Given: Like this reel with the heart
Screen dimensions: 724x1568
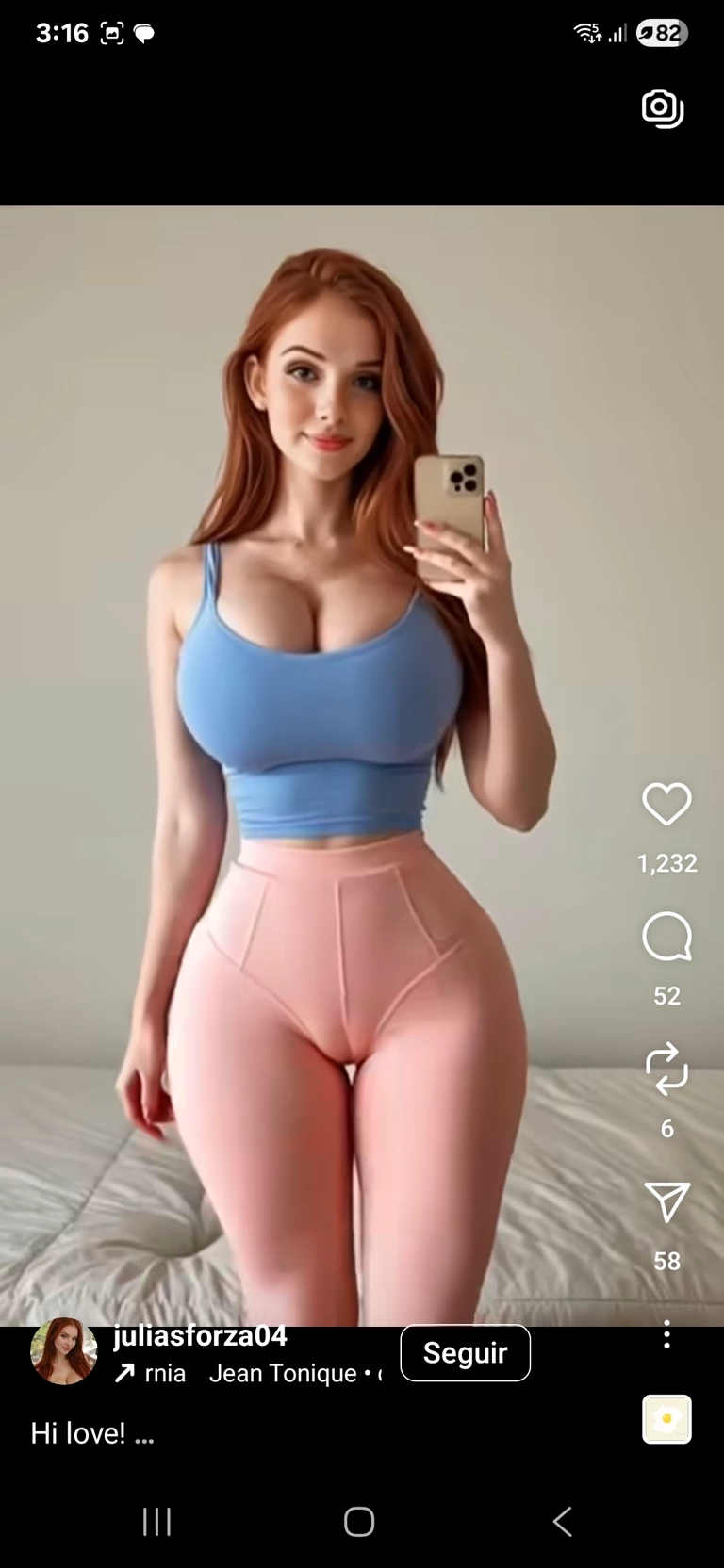Looking at the screenshot, I should coord(666,804).
